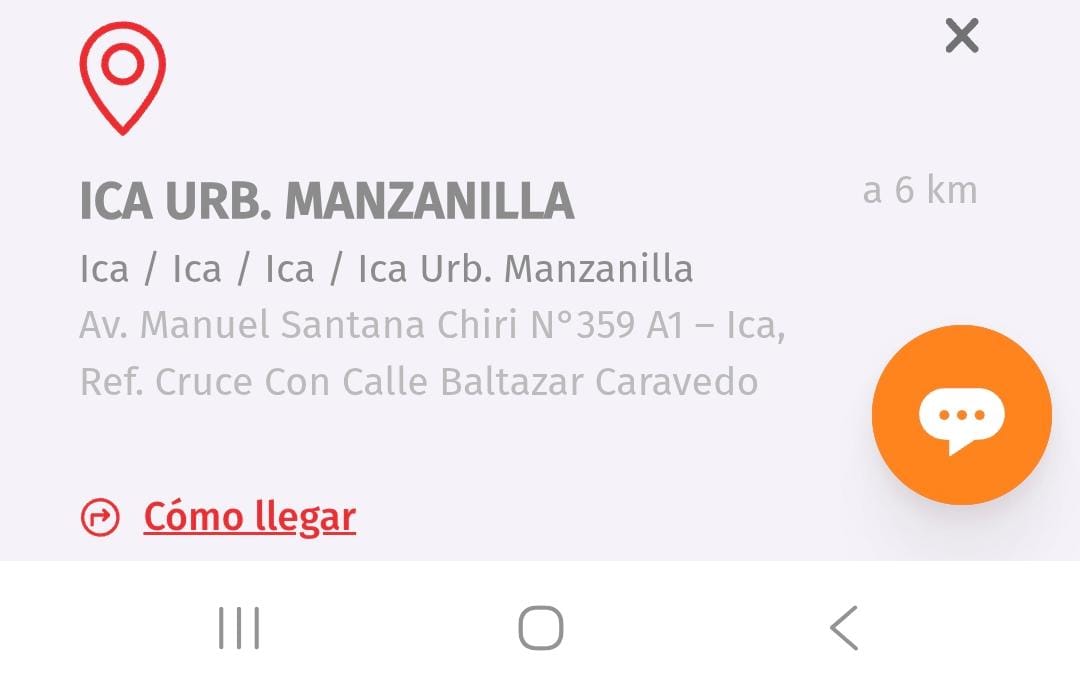Screen dimensions: 1080x696
Task: Open the recent apps button
Action: click(x=239, y=628)
